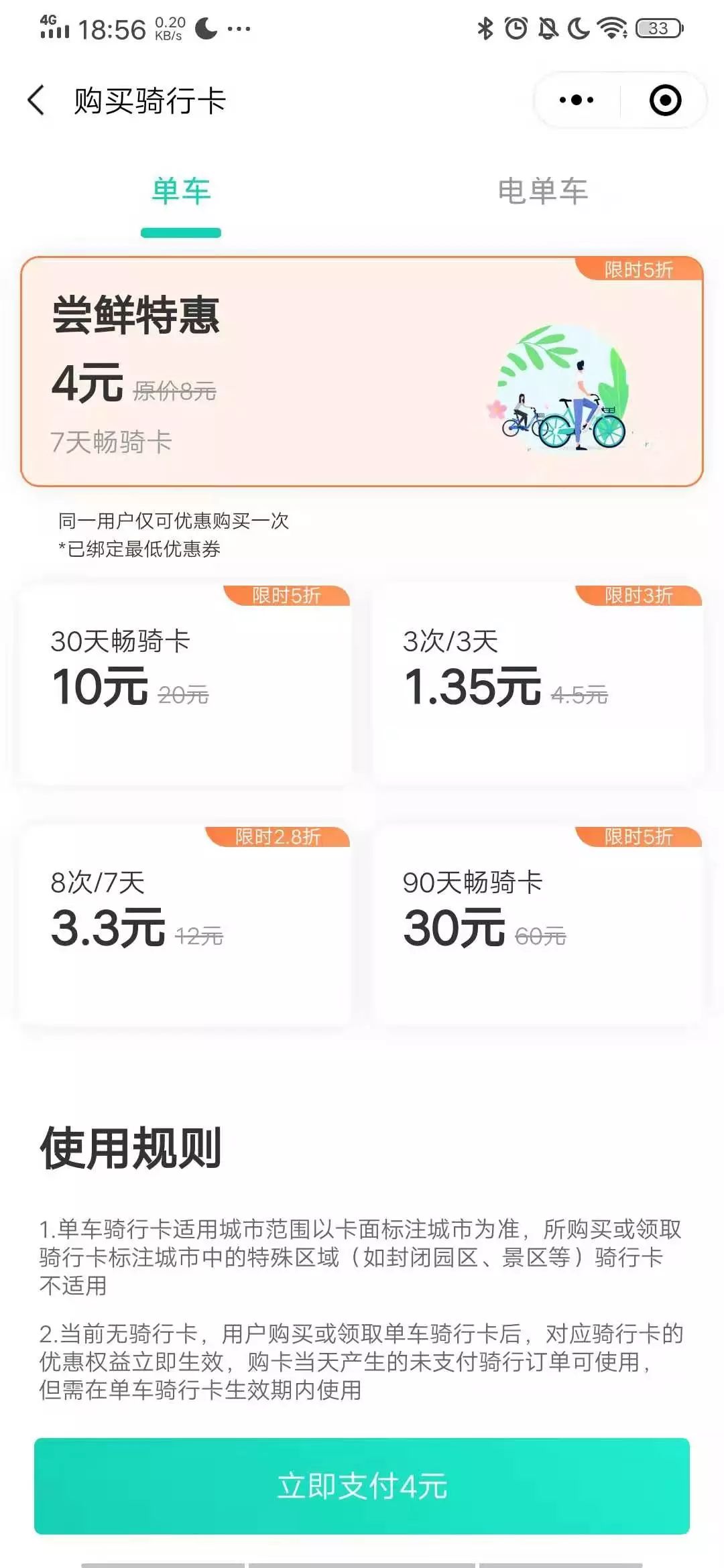Switch to the 电单车 tab

point(542,192)
